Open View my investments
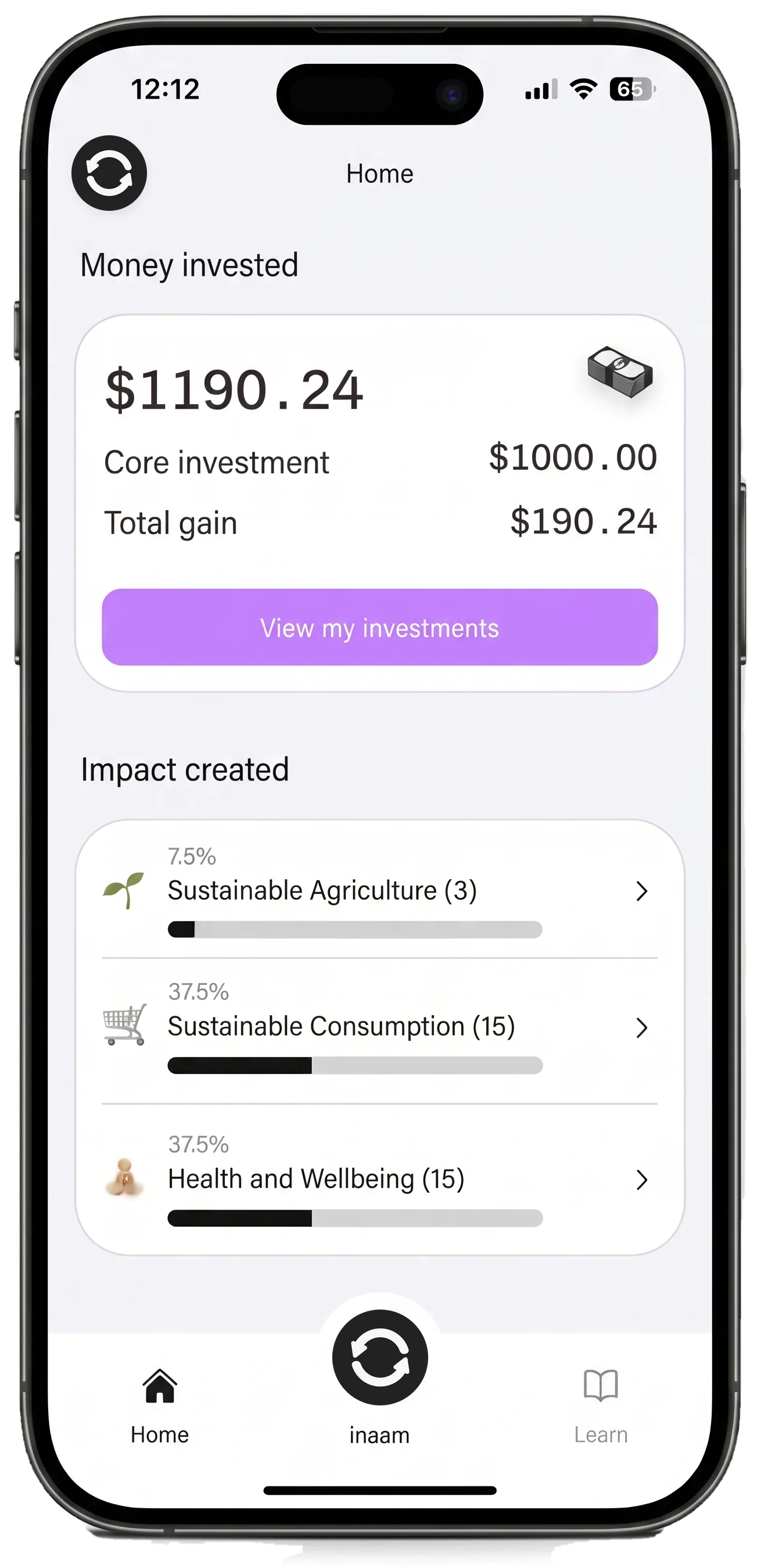The height and width of the screenshot is (1568, 761). tap(379, 627)
